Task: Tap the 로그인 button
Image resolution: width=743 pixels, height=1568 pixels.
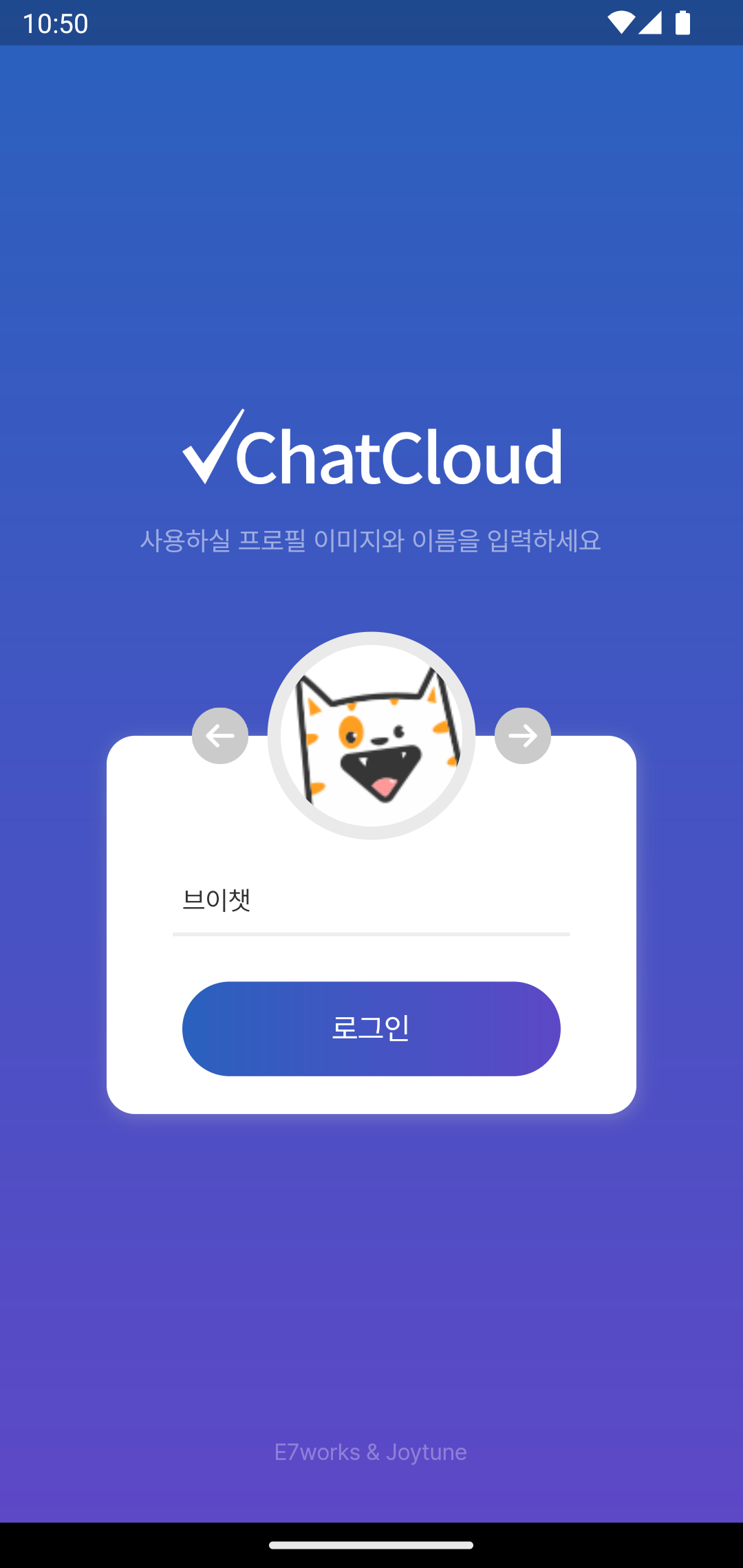Action: (x=371, y=1028)
